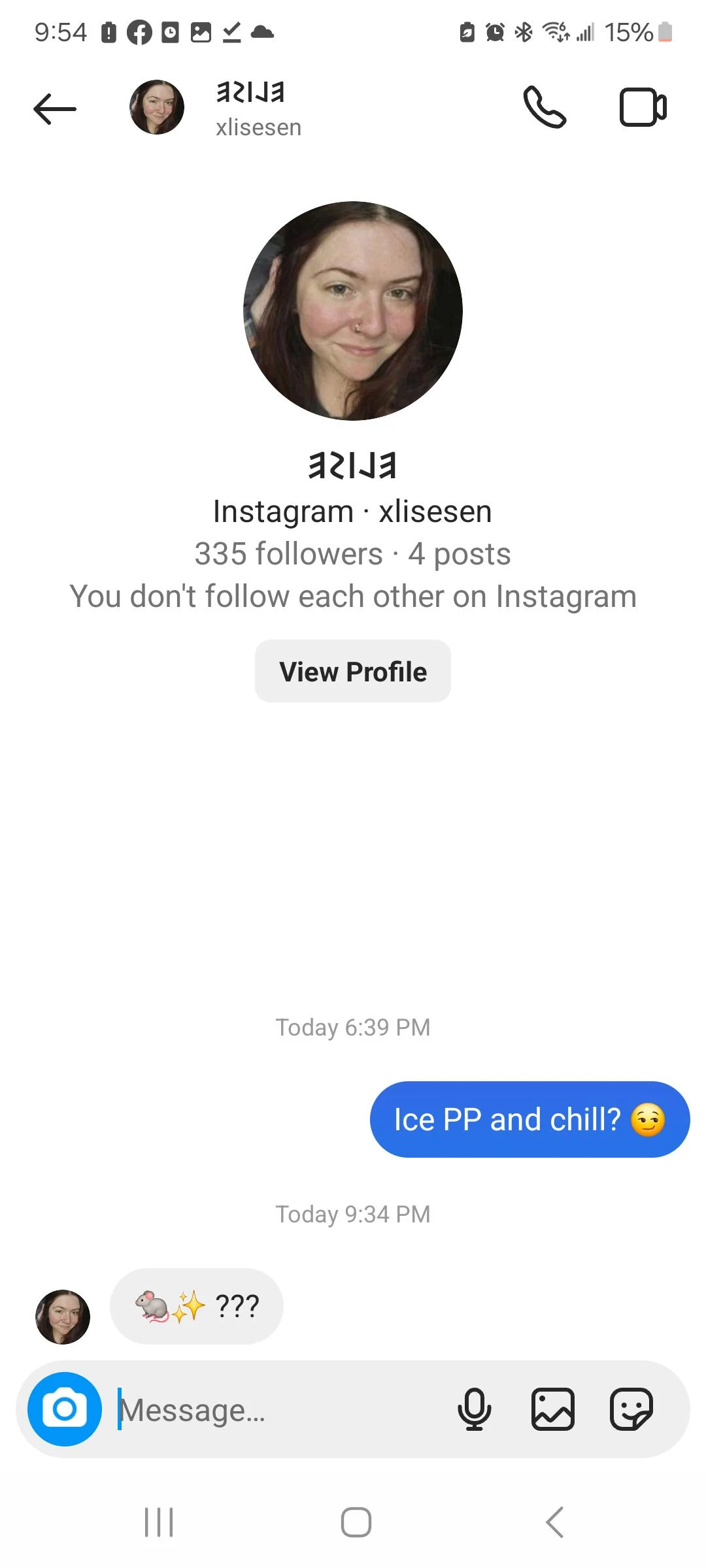Open chat details from the xlisesen header

click(x=258, y=108)
